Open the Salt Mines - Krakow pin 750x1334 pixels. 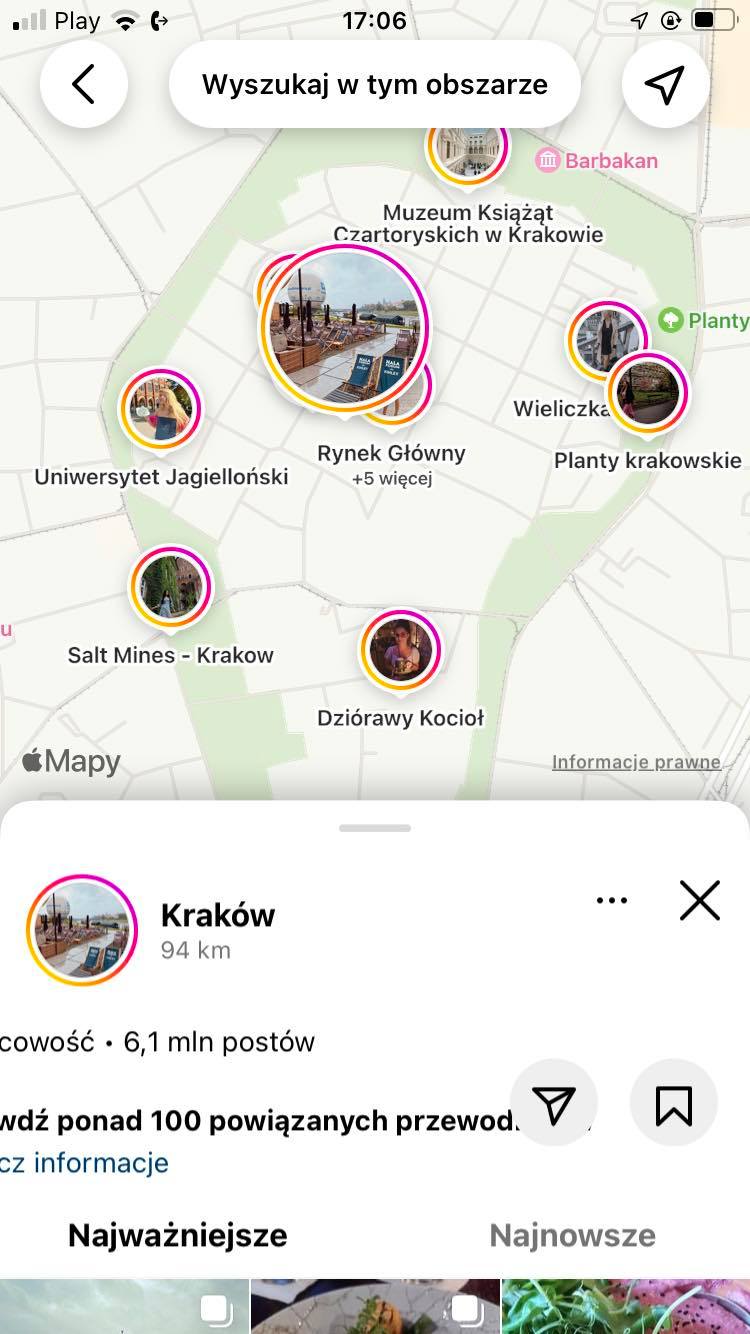pos(170,586)
